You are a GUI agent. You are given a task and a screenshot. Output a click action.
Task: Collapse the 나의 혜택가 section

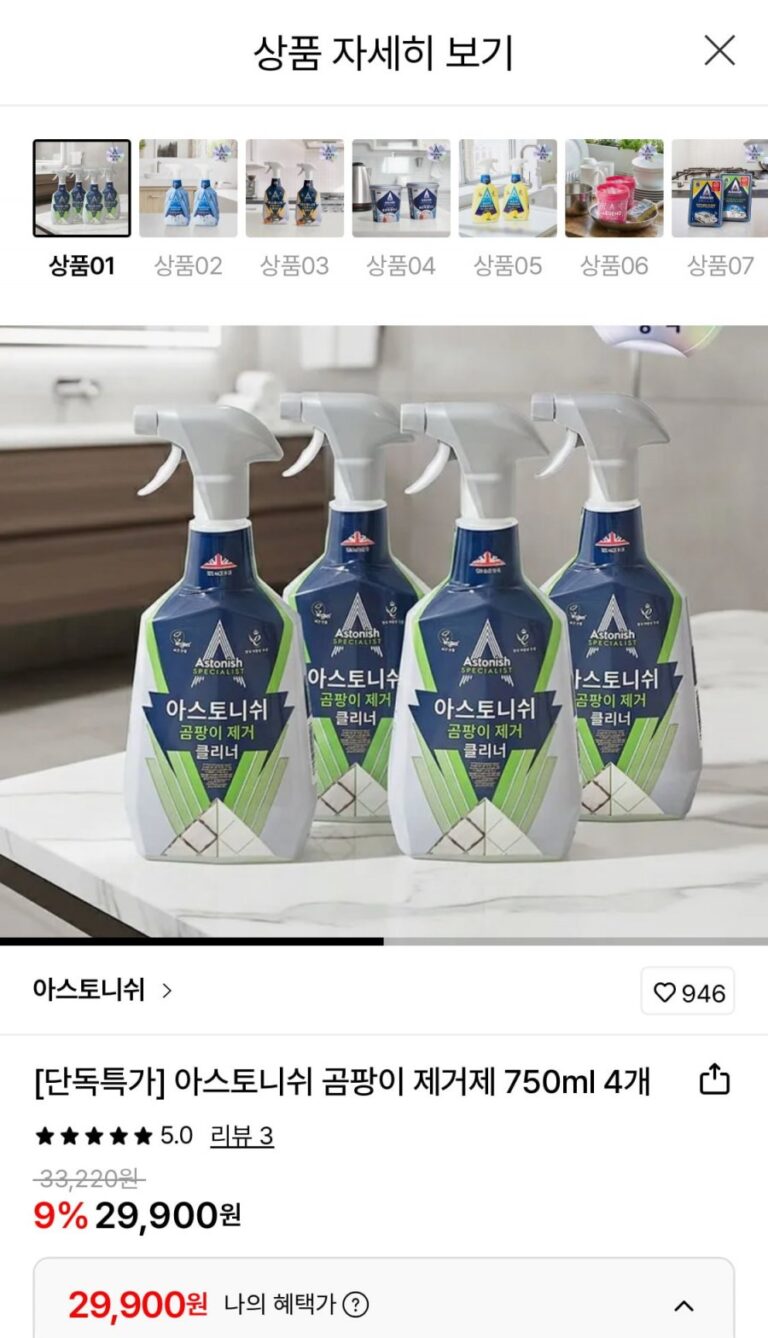pyautogui.click(x=684, y=1305)
